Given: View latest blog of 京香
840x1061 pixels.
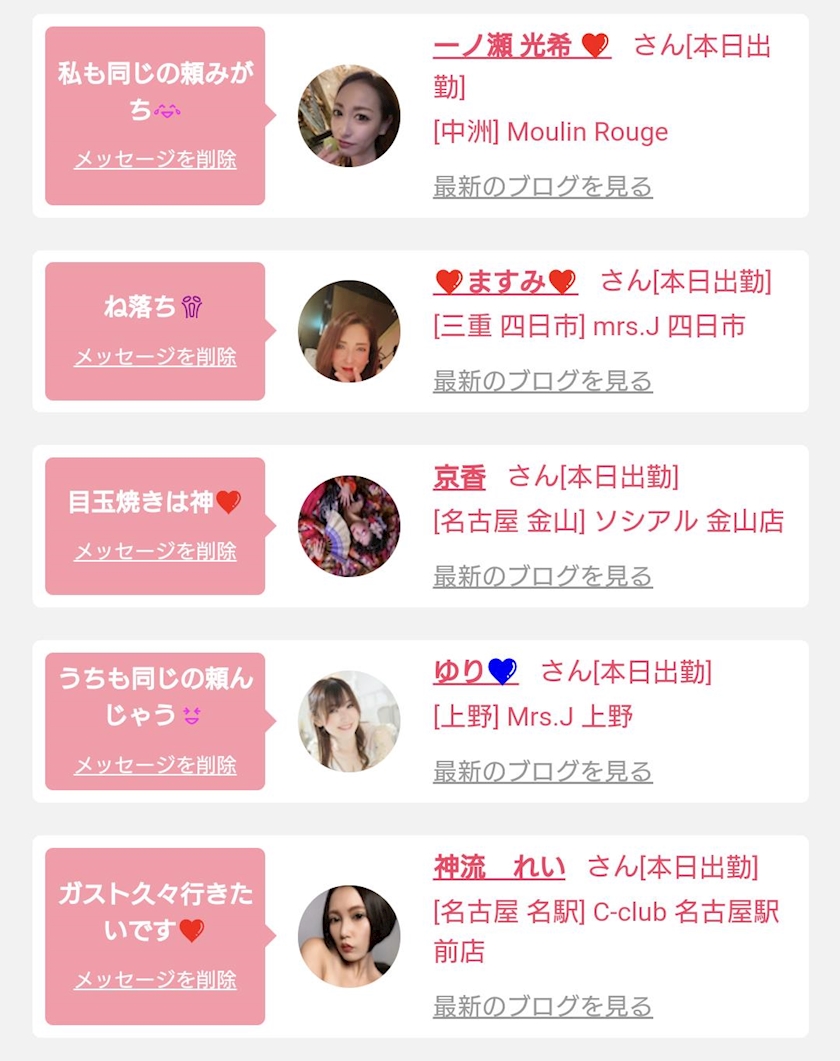Looking at the screenshot, I should coord(543,577).
